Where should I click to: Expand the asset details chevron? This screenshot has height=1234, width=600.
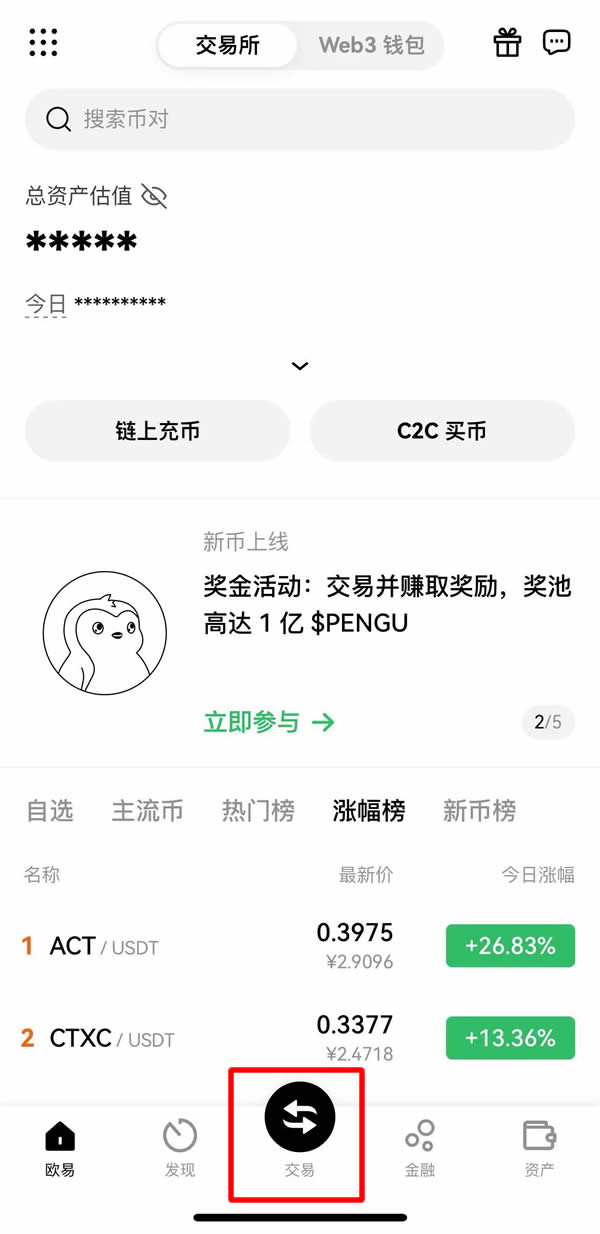click(x=300, y=366)
